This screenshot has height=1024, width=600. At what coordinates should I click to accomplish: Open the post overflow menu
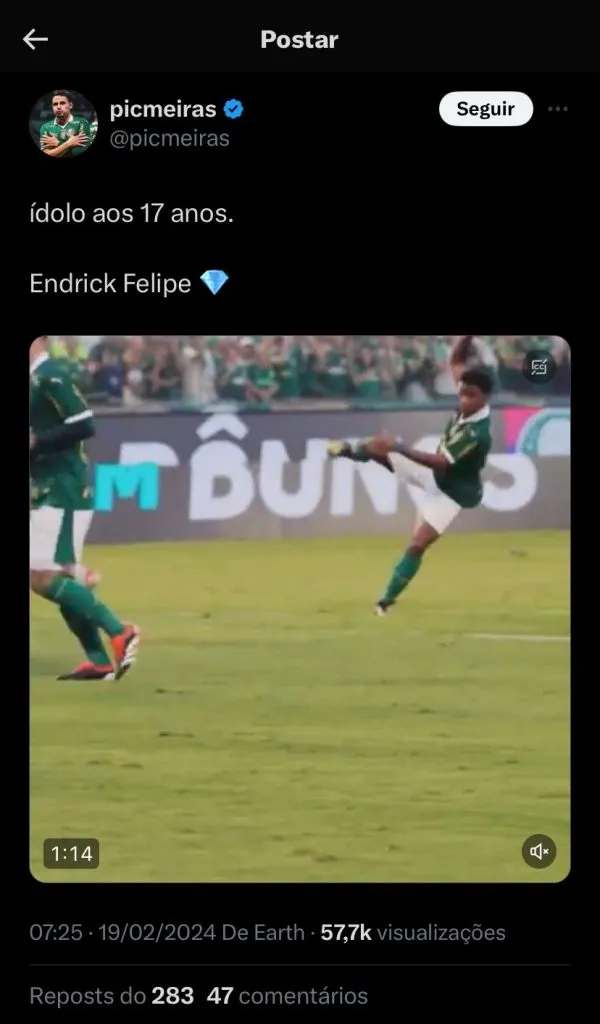click(558, 109)
